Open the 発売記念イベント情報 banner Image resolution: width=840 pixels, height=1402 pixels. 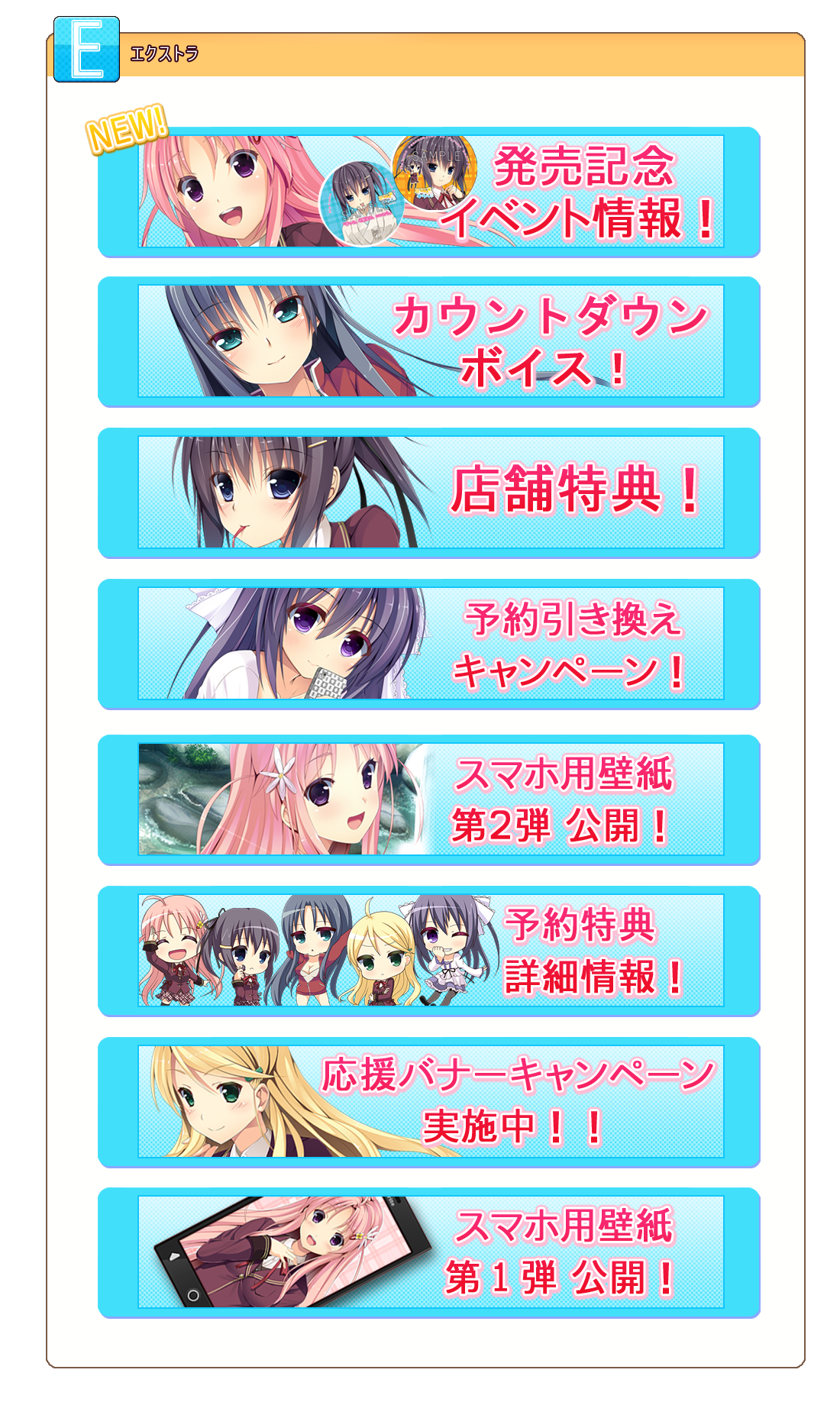[429, 192]
